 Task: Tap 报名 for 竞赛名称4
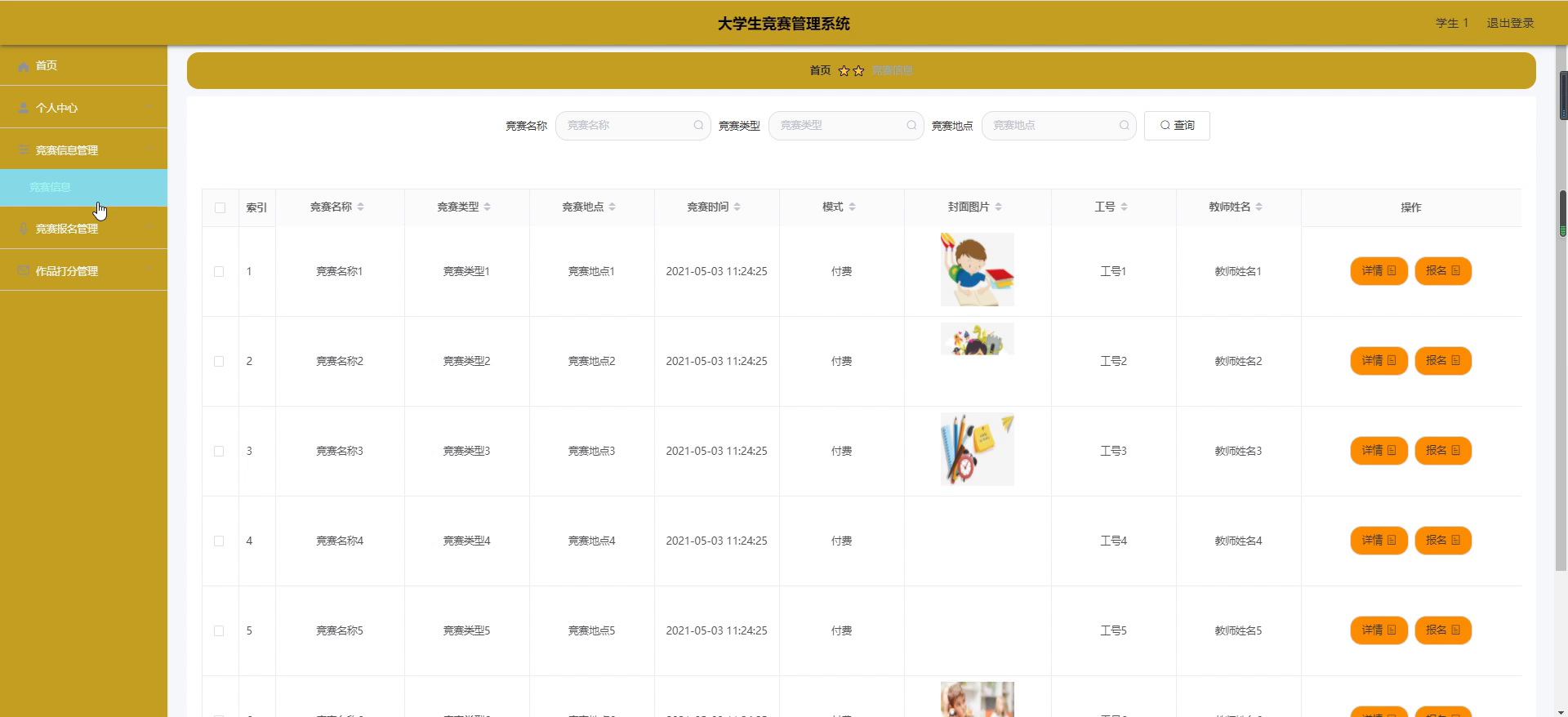[1442, 541]
